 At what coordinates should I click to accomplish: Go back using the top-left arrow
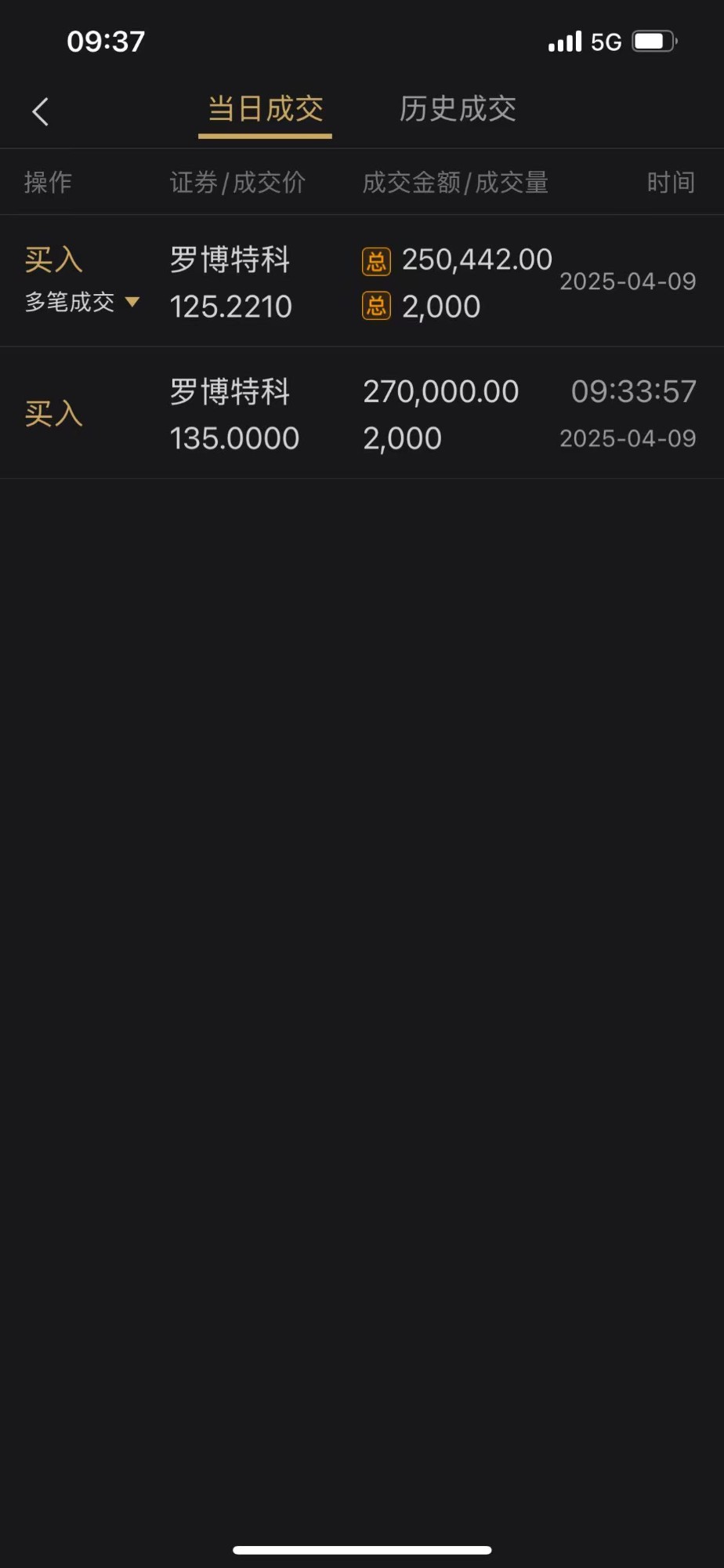pos(41,111)
